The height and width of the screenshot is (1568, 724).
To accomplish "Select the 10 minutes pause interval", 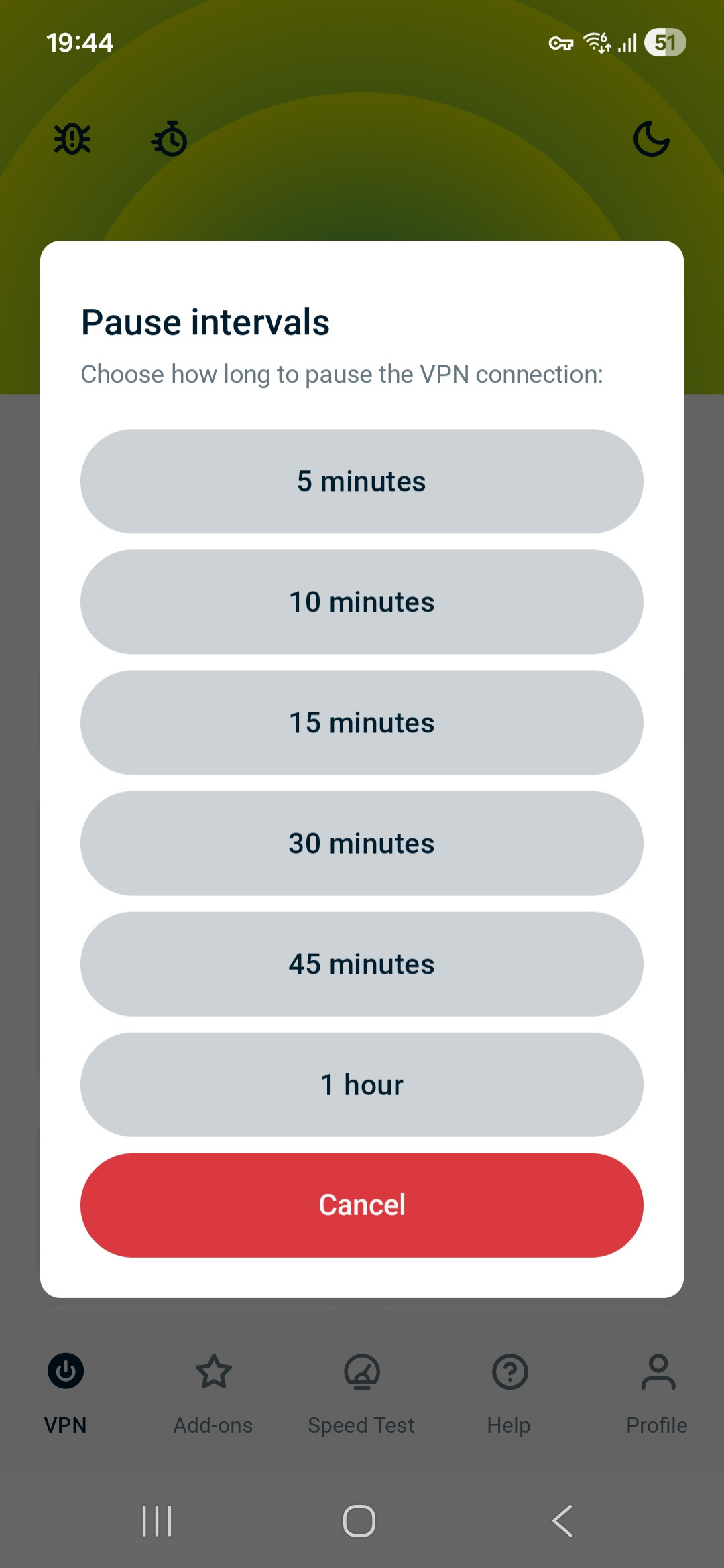I will [x=362, y=602].
